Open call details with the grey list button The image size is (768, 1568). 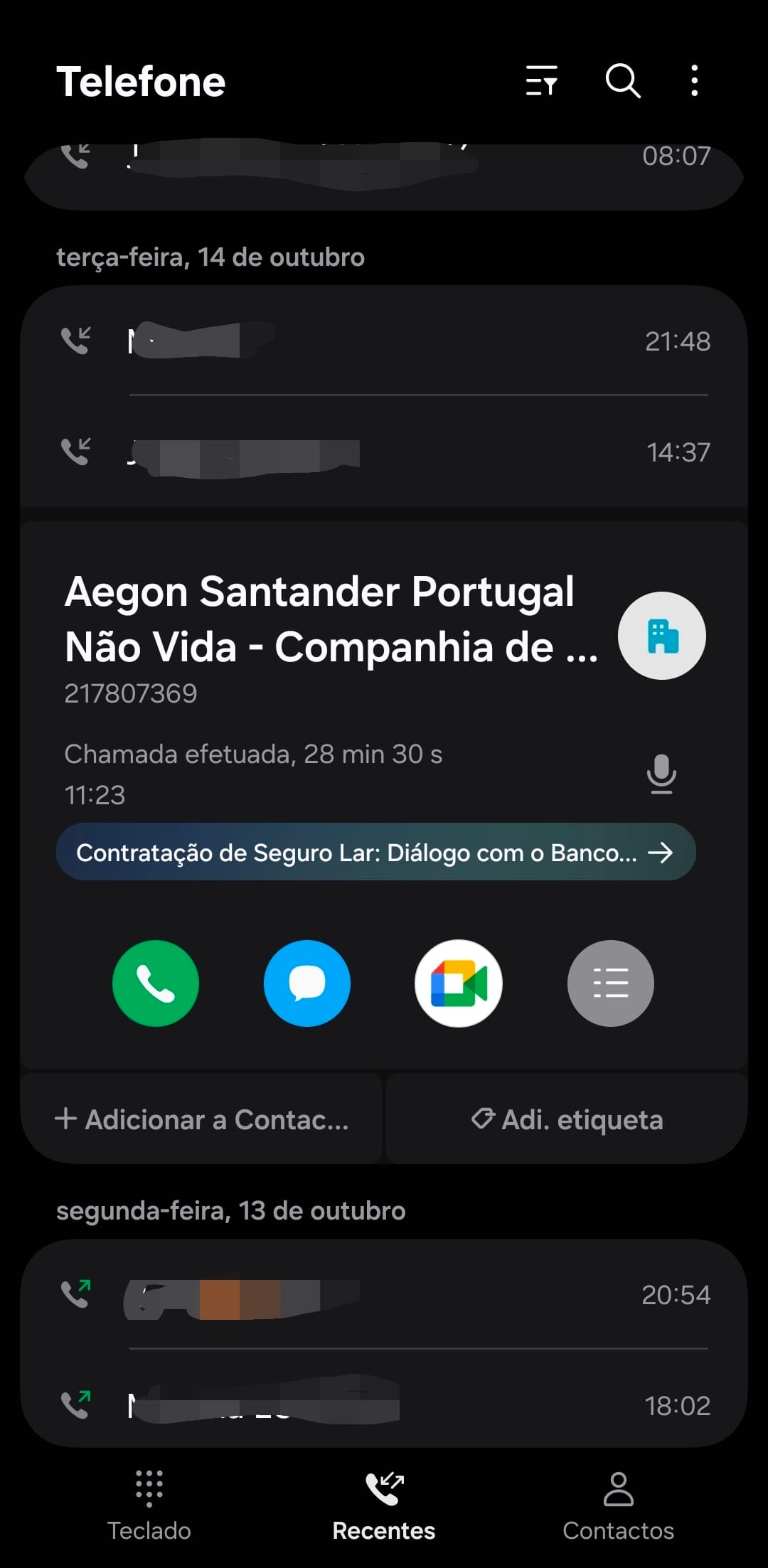610,983
